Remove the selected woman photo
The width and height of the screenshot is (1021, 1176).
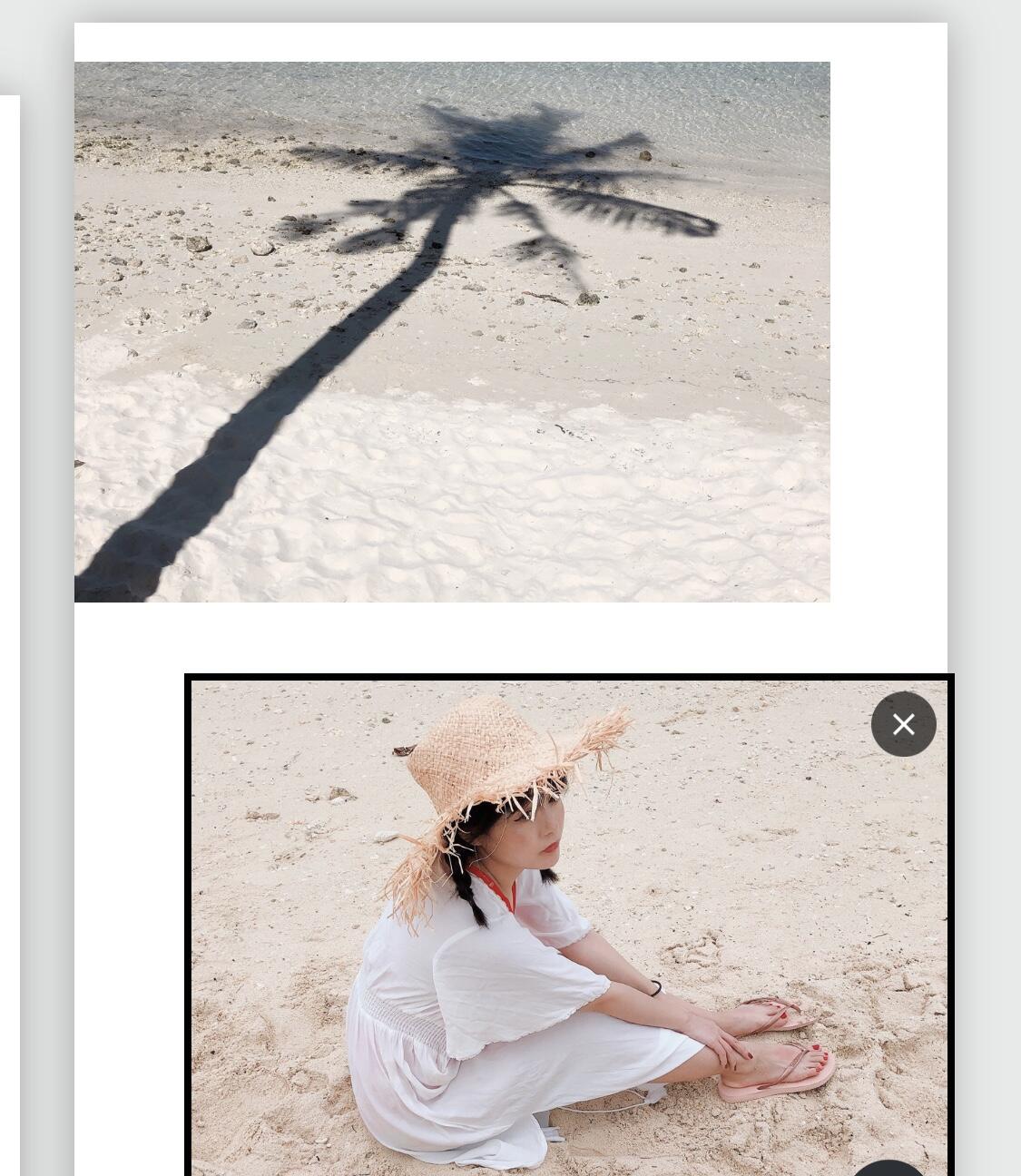pos(903,724)
